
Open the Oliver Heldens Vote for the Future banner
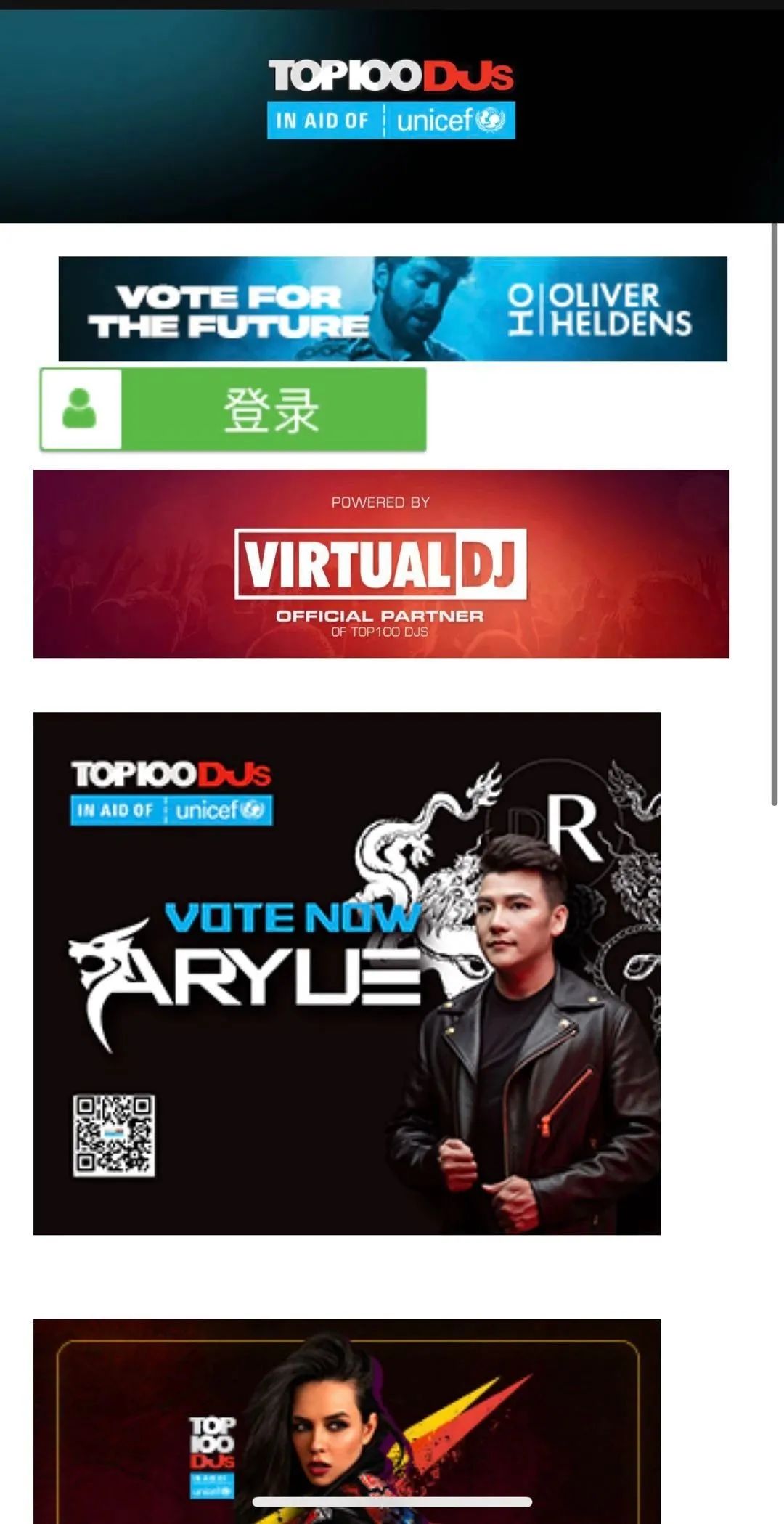tap(393, 309)
